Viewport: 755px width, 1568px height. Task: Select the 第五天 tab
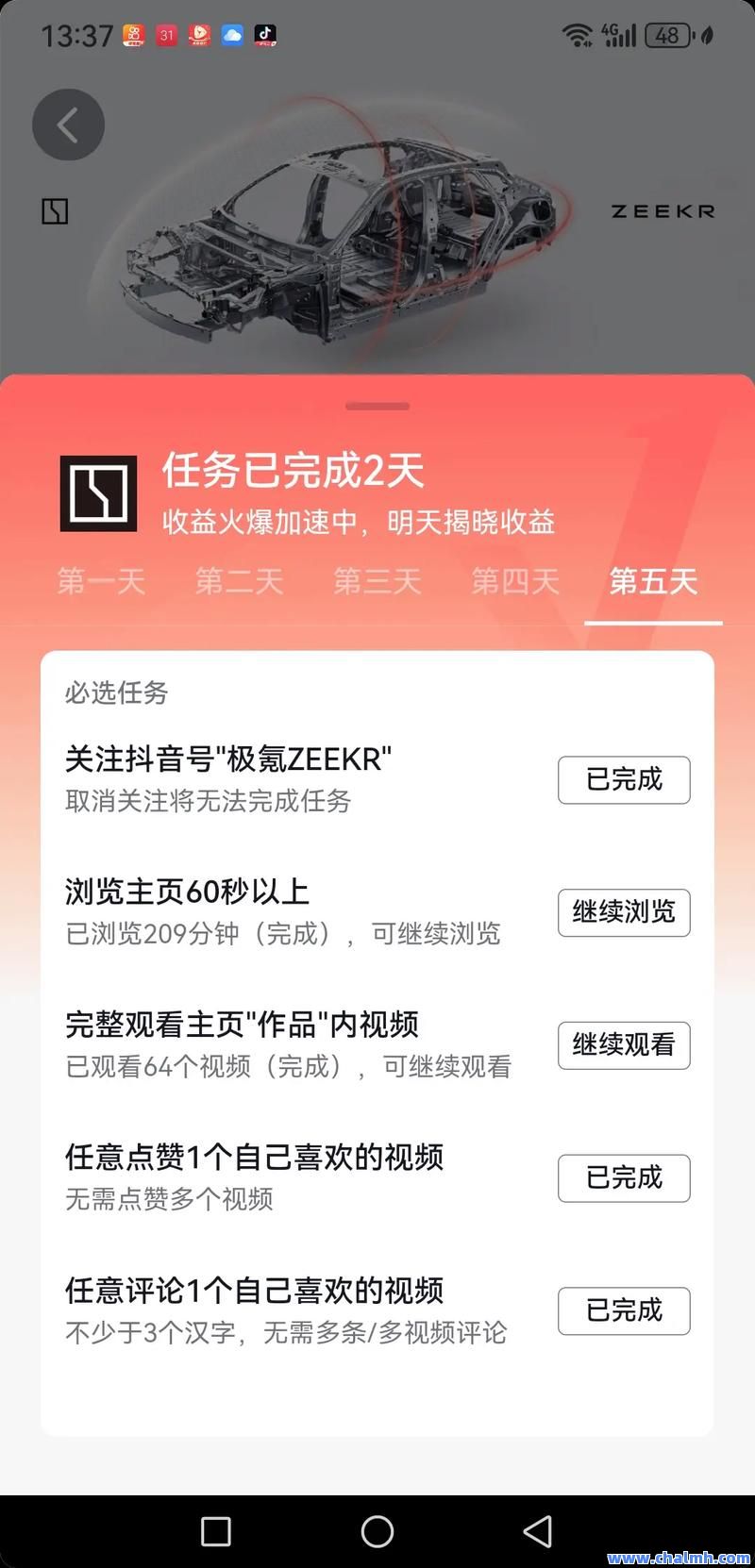point(653,581)
